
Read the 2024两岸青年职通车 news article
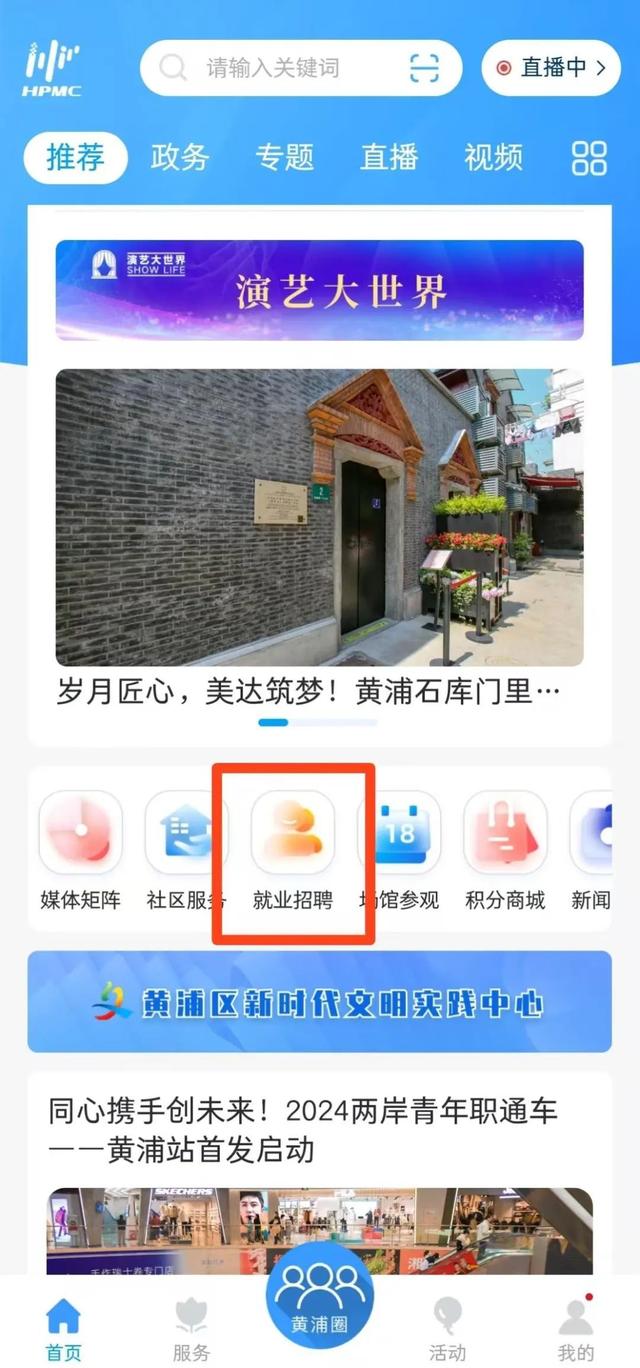coord(303,1130)
